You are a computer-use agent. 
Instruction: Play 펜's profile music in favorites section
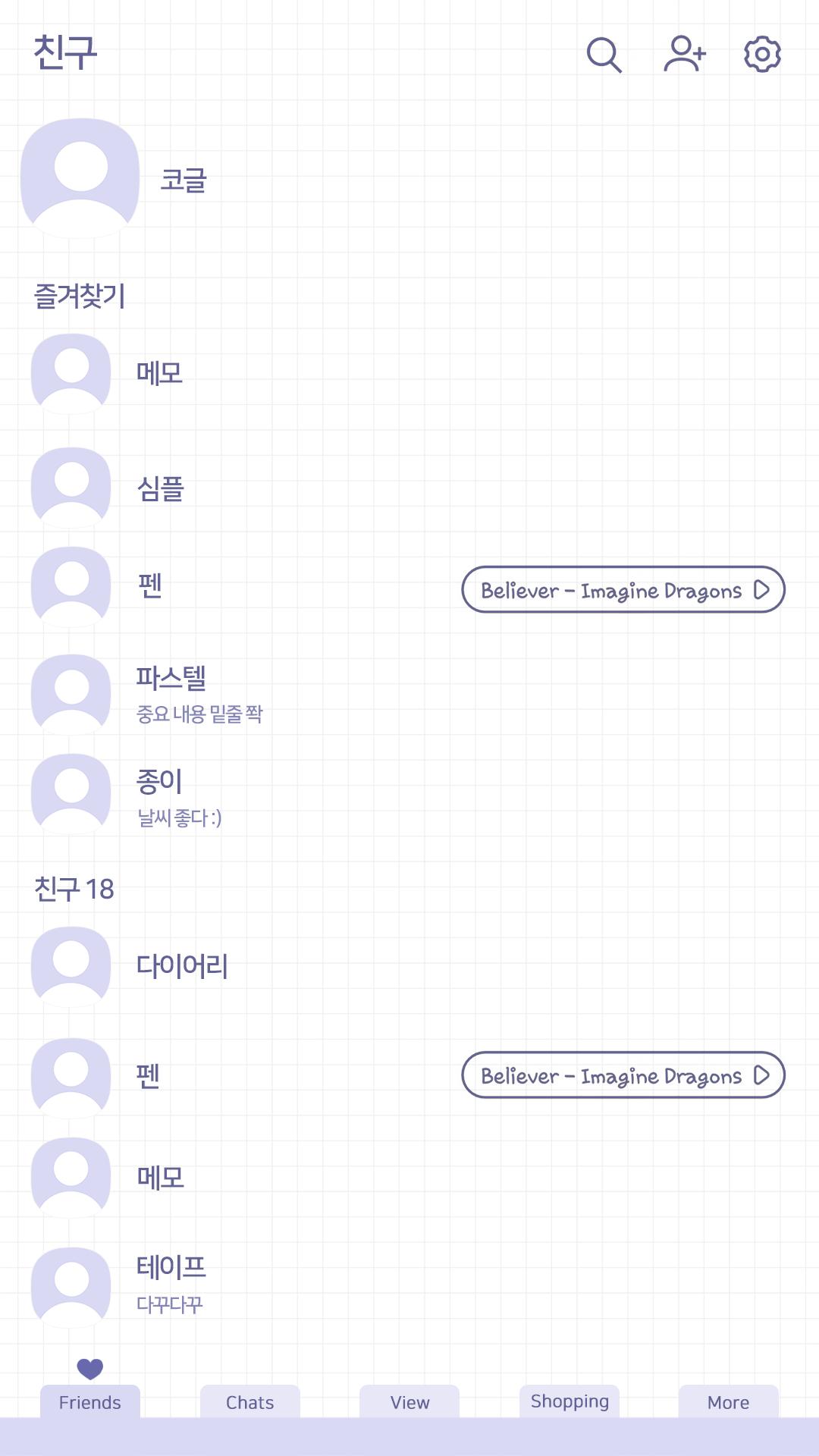(x=623, y=589)
